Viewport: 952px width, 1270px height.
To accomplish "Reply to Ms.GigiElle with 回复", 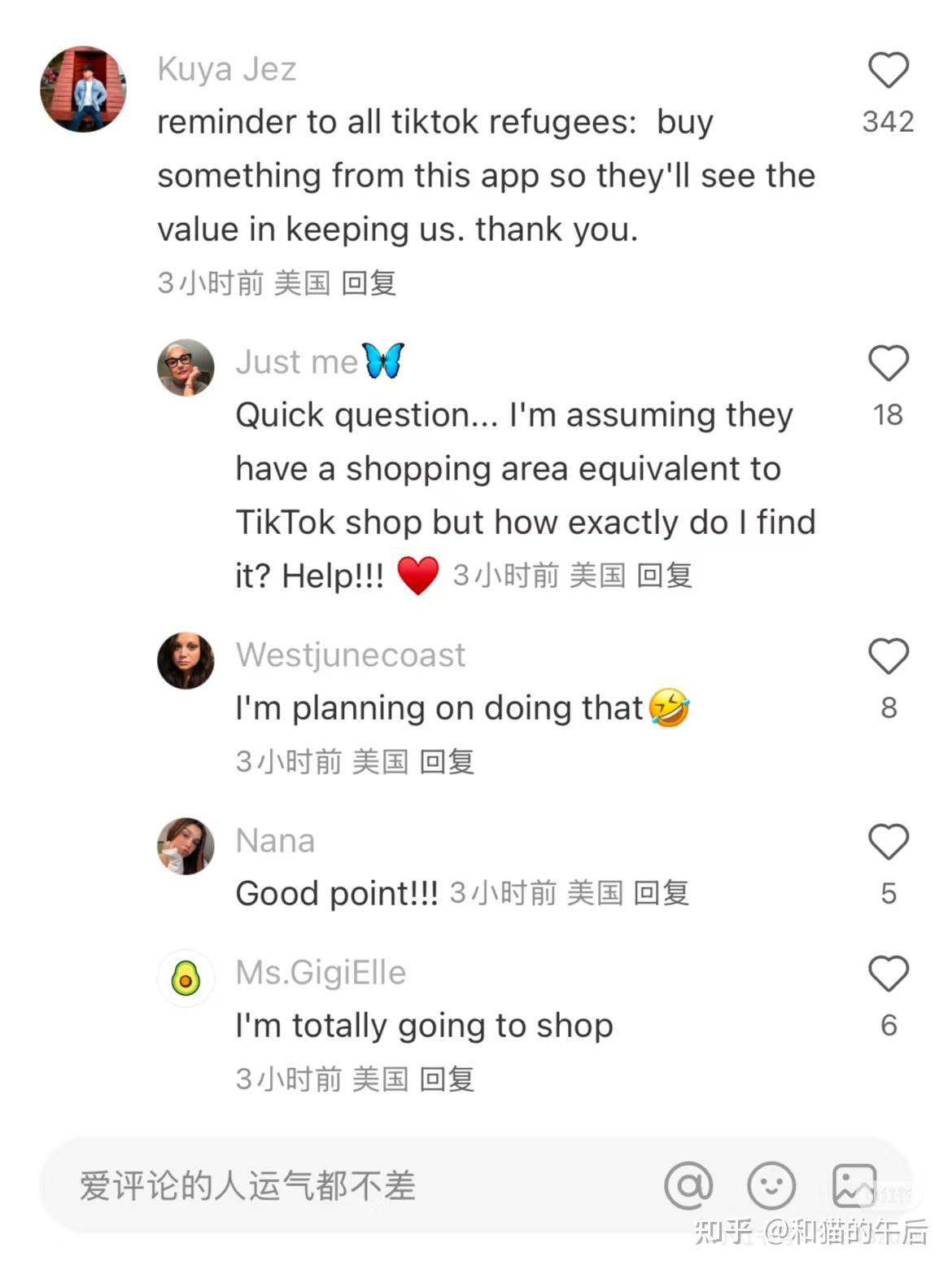I will tap(447, 1079).
